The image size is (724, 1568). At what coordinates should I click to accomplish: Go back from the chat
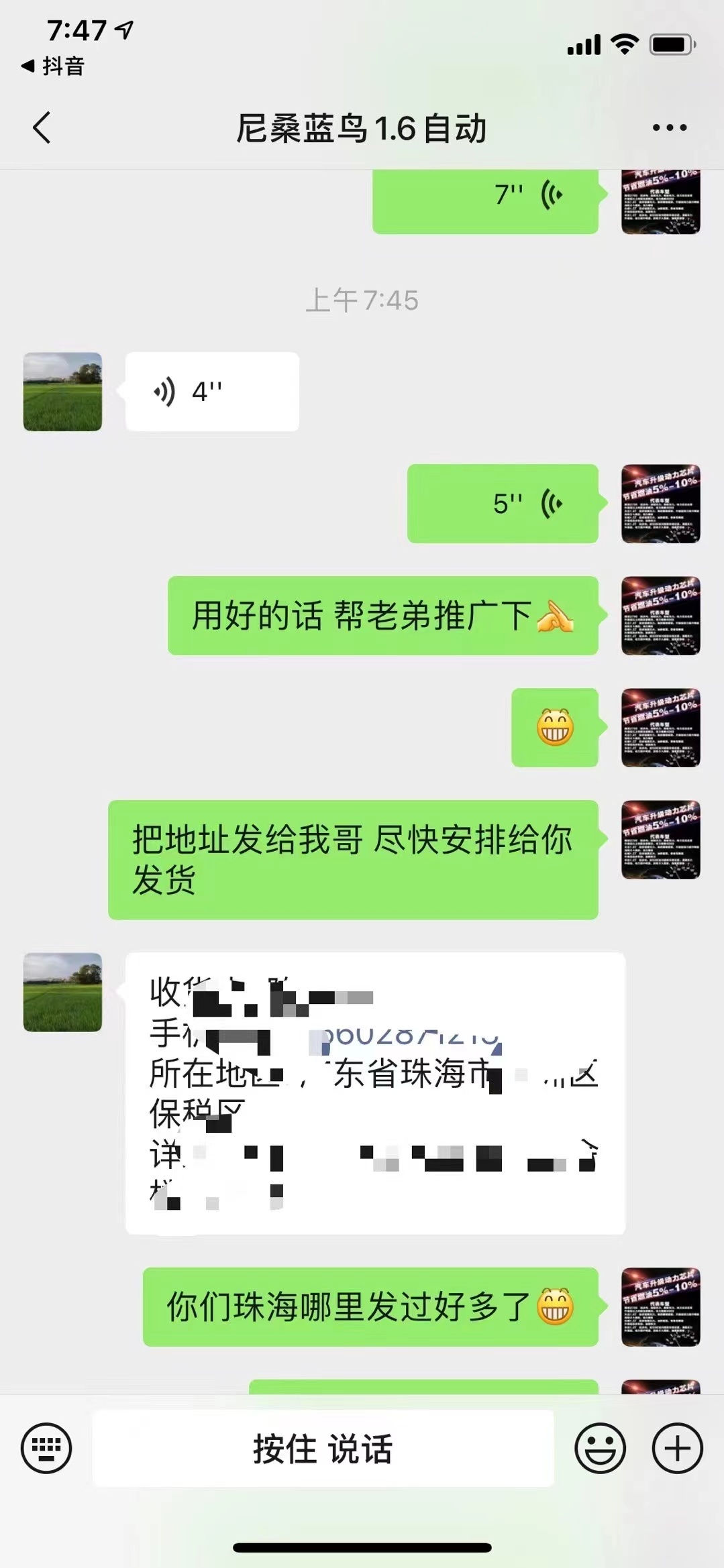coord(42,127)
